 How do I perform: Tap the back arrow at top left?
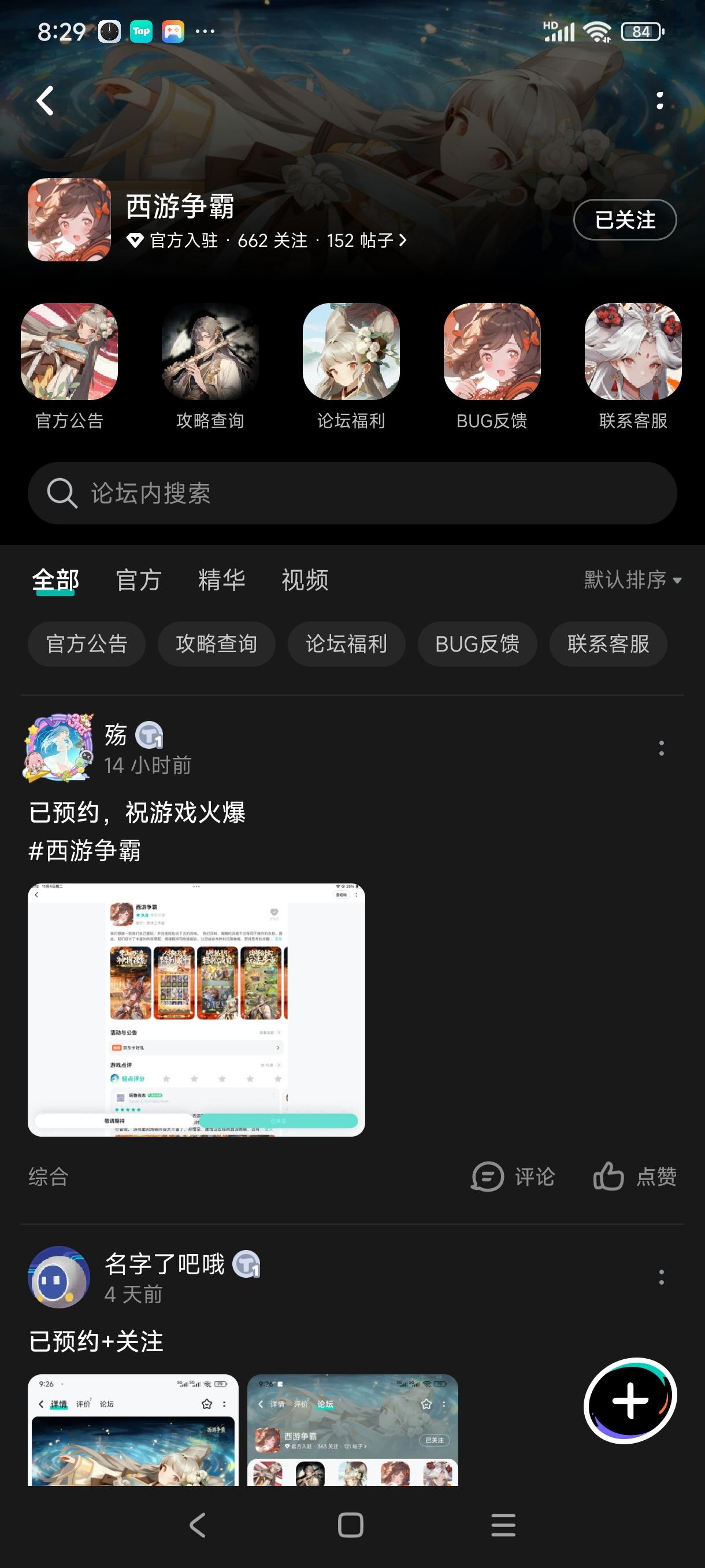click(x=44, y=101)
